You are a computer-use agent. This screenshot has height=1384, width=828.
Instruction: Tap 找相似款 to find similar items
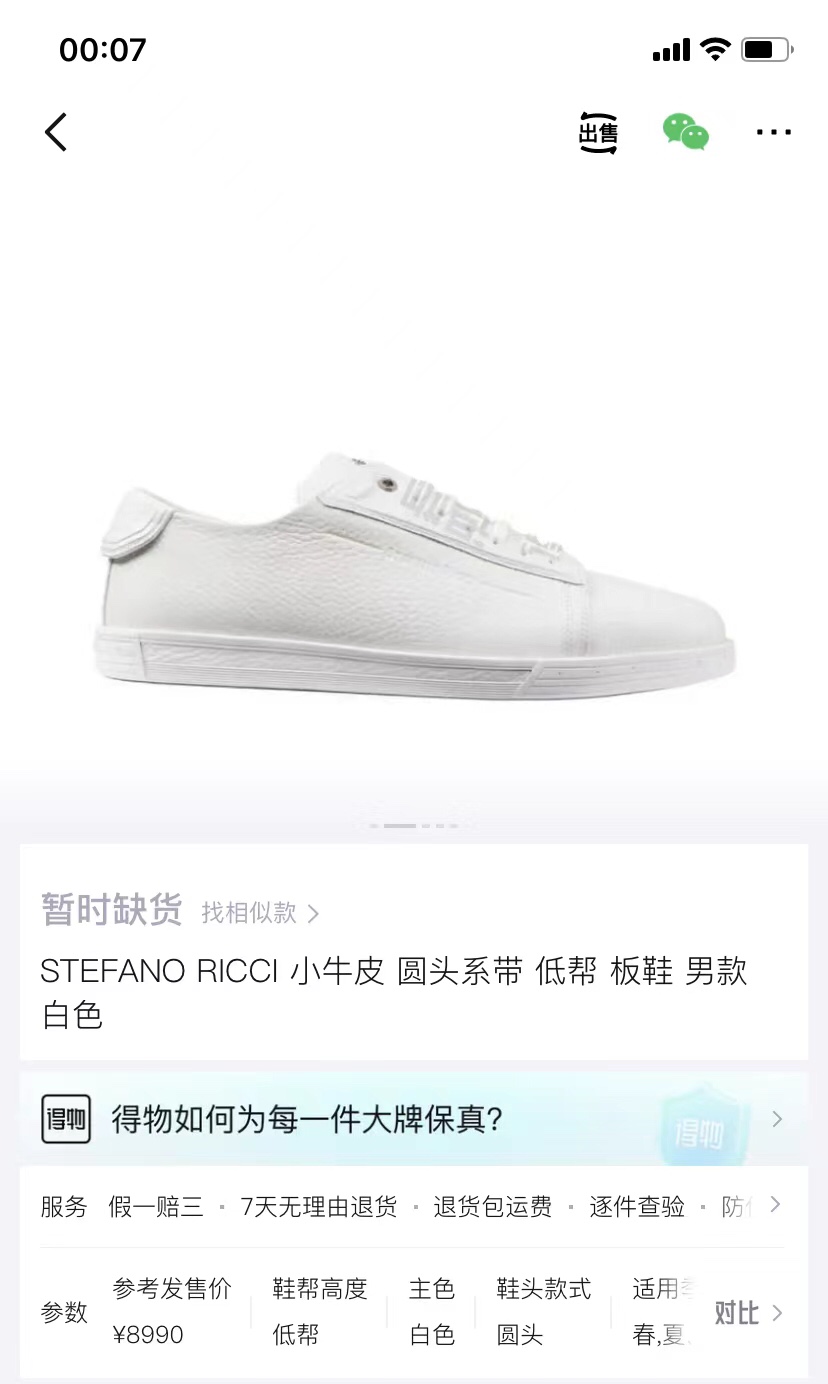pyautogui.click(x=259, y=913)
